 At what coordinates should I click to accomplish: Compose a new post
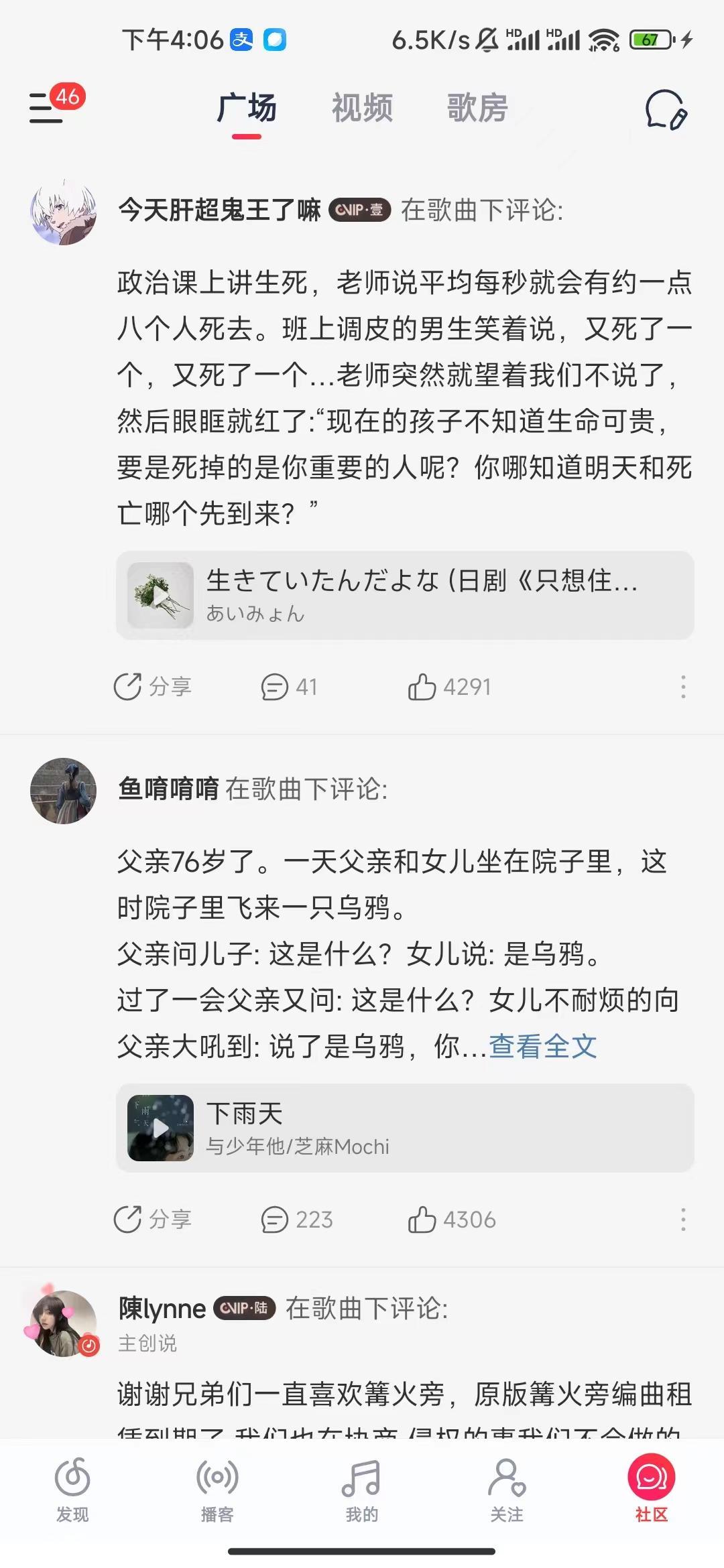[666, 109]
